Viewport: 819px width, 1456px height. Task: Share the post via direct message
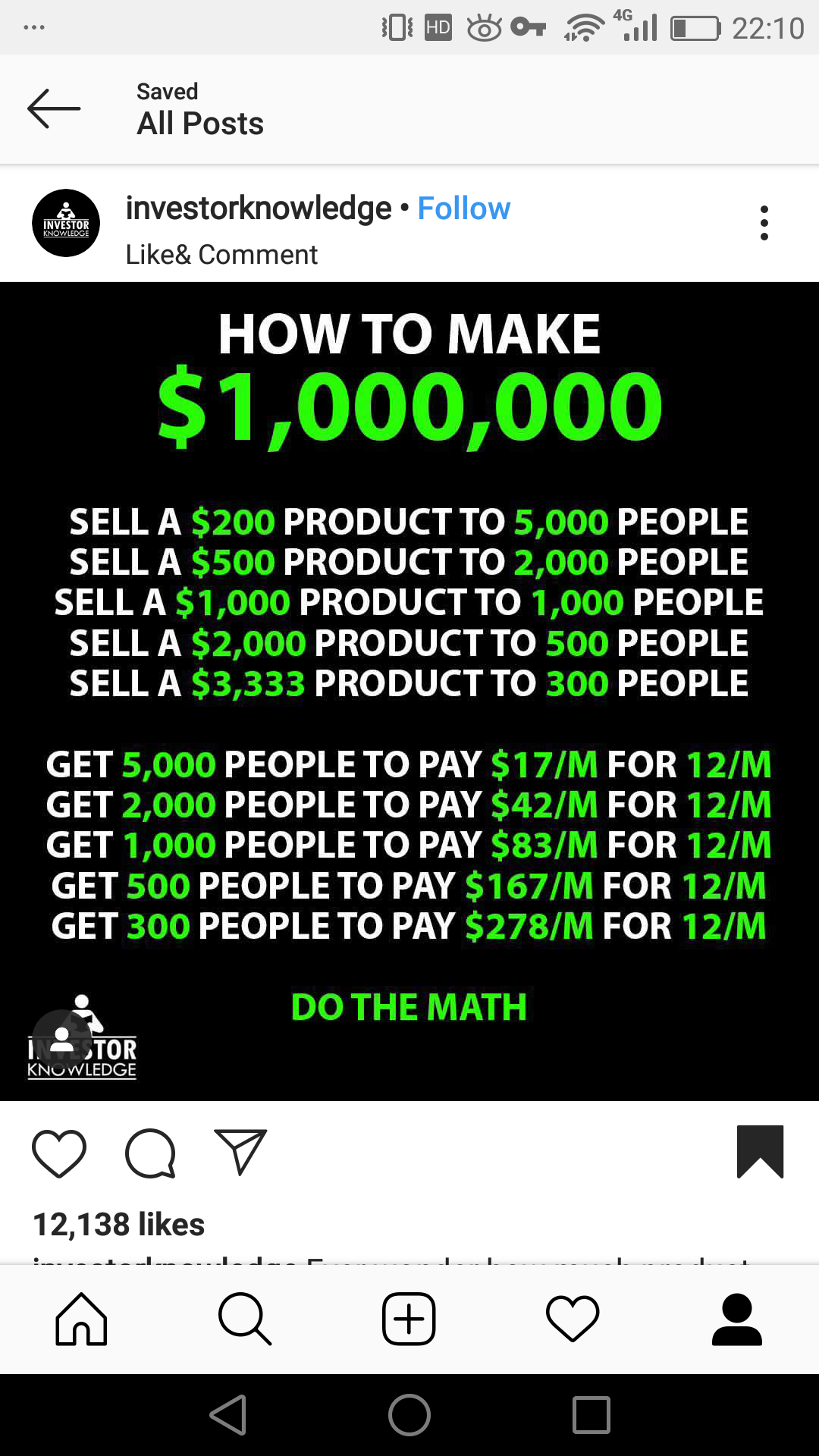pos(240,1151)
